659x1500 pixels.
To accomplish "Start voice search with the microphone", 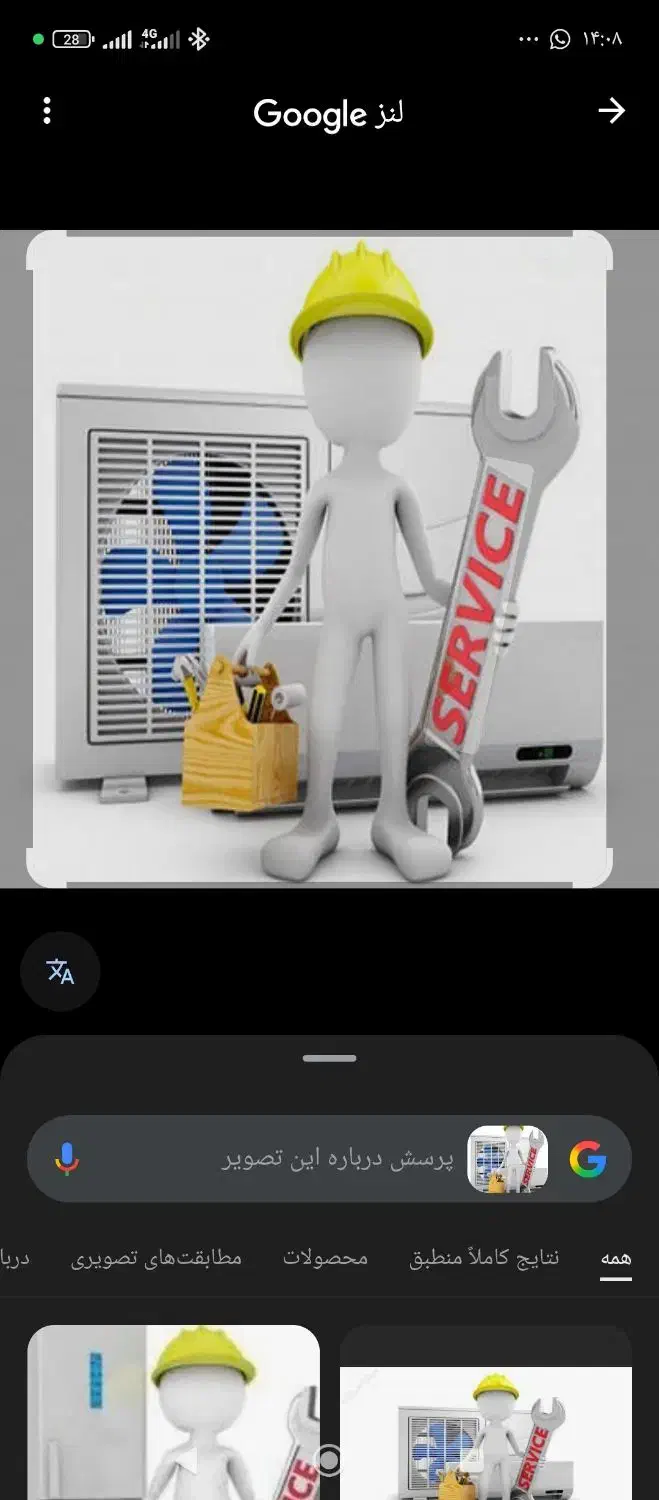I will [67, 1159].
